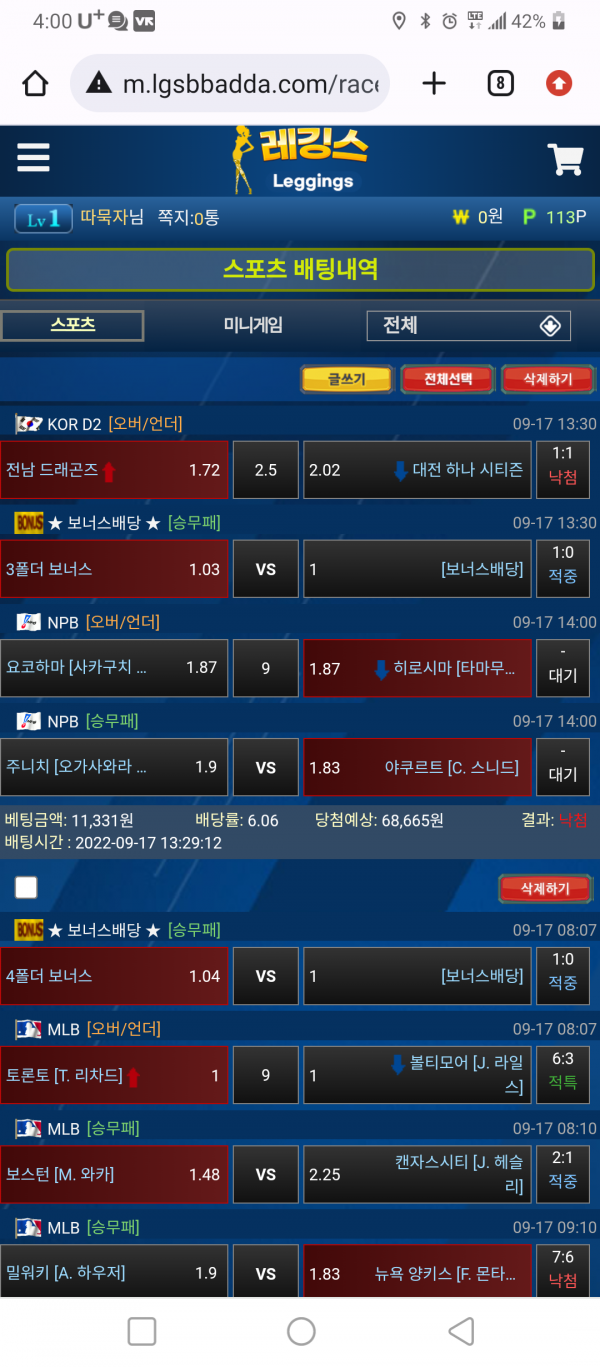Tap 삭제하기 next to 전체선택
This screenshot has width=600, height=1367.
(x=547, y=379)
